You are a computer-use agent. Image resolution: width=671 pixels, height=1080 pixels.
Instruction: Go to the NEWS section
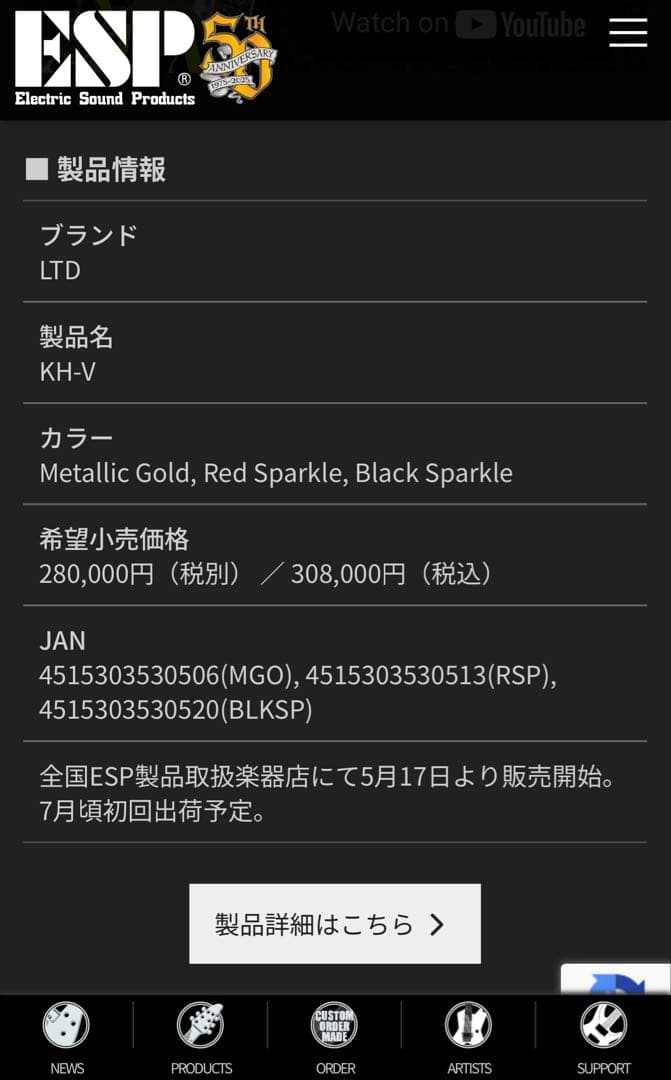pos(67,1037)
